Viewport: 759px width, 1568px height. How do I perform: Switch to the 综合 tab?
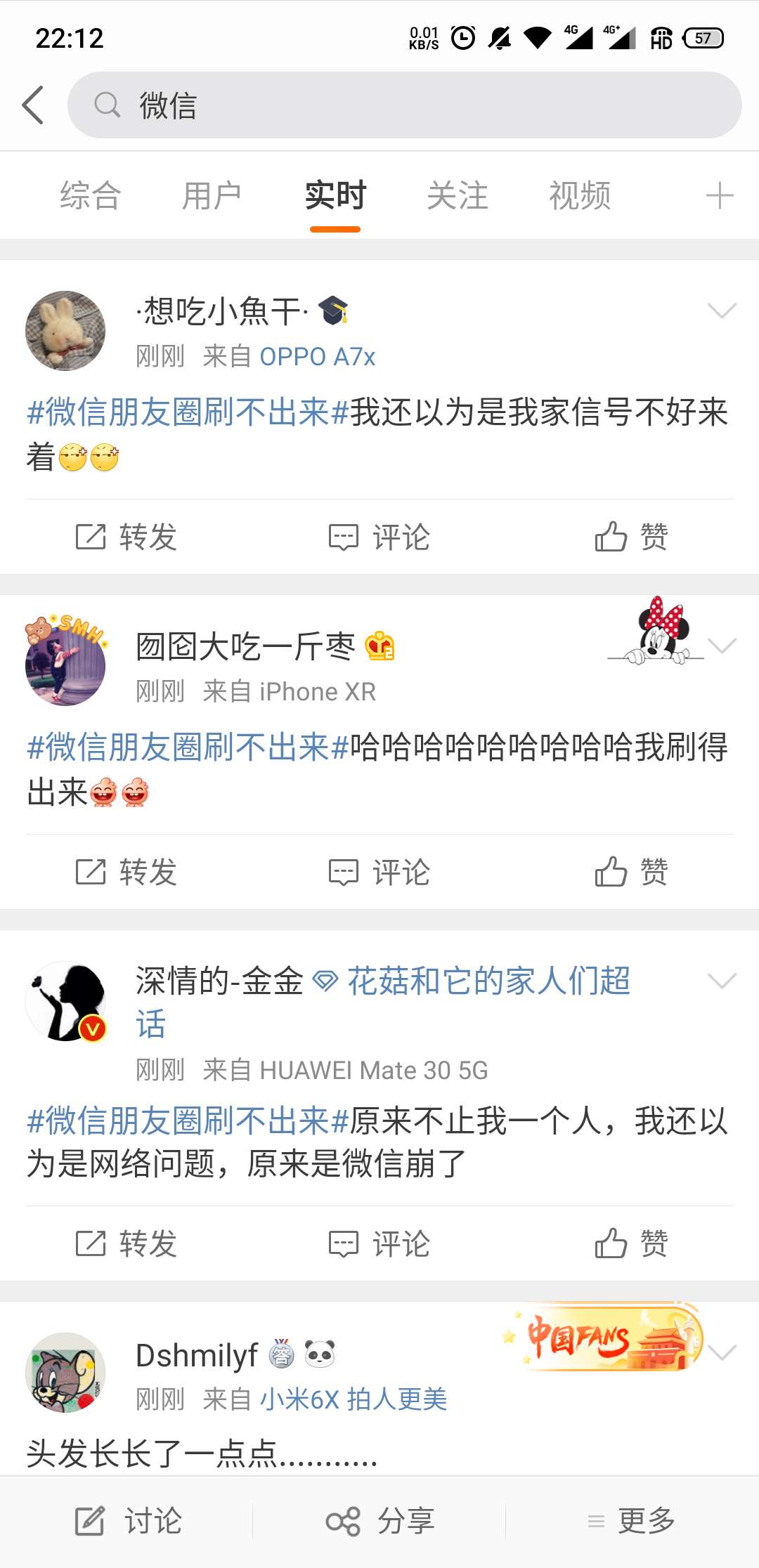point(91,195)
